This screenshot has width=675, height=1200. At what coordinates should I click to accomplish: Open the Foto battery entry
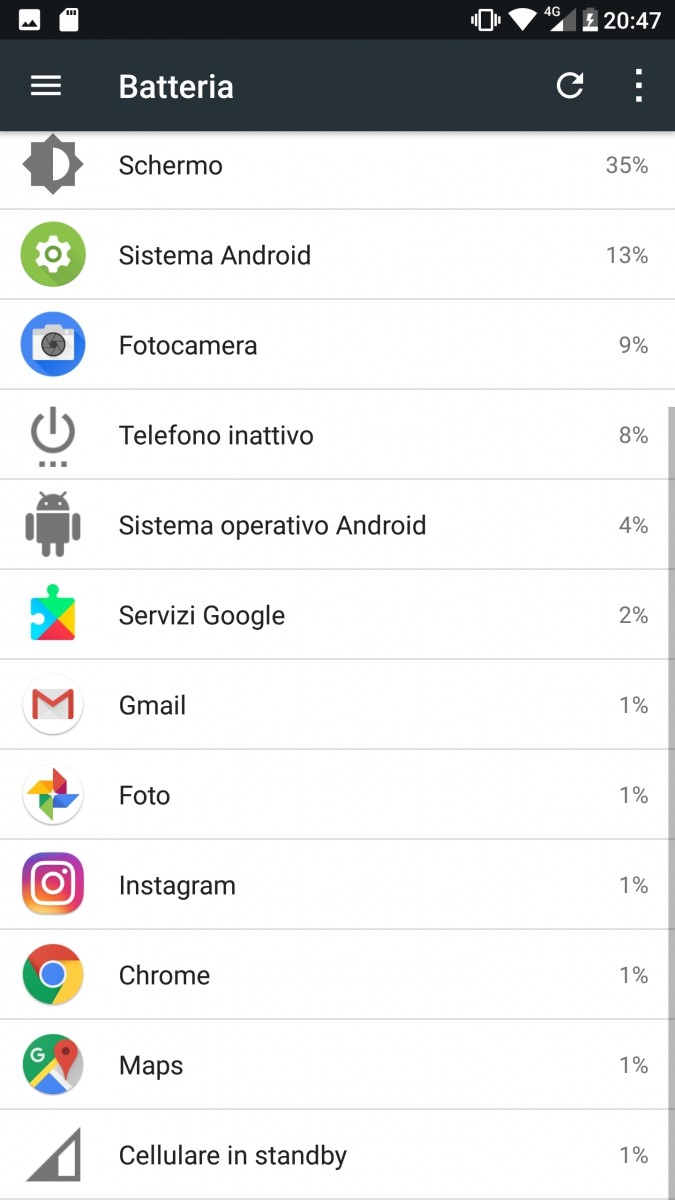coord(336,795)
